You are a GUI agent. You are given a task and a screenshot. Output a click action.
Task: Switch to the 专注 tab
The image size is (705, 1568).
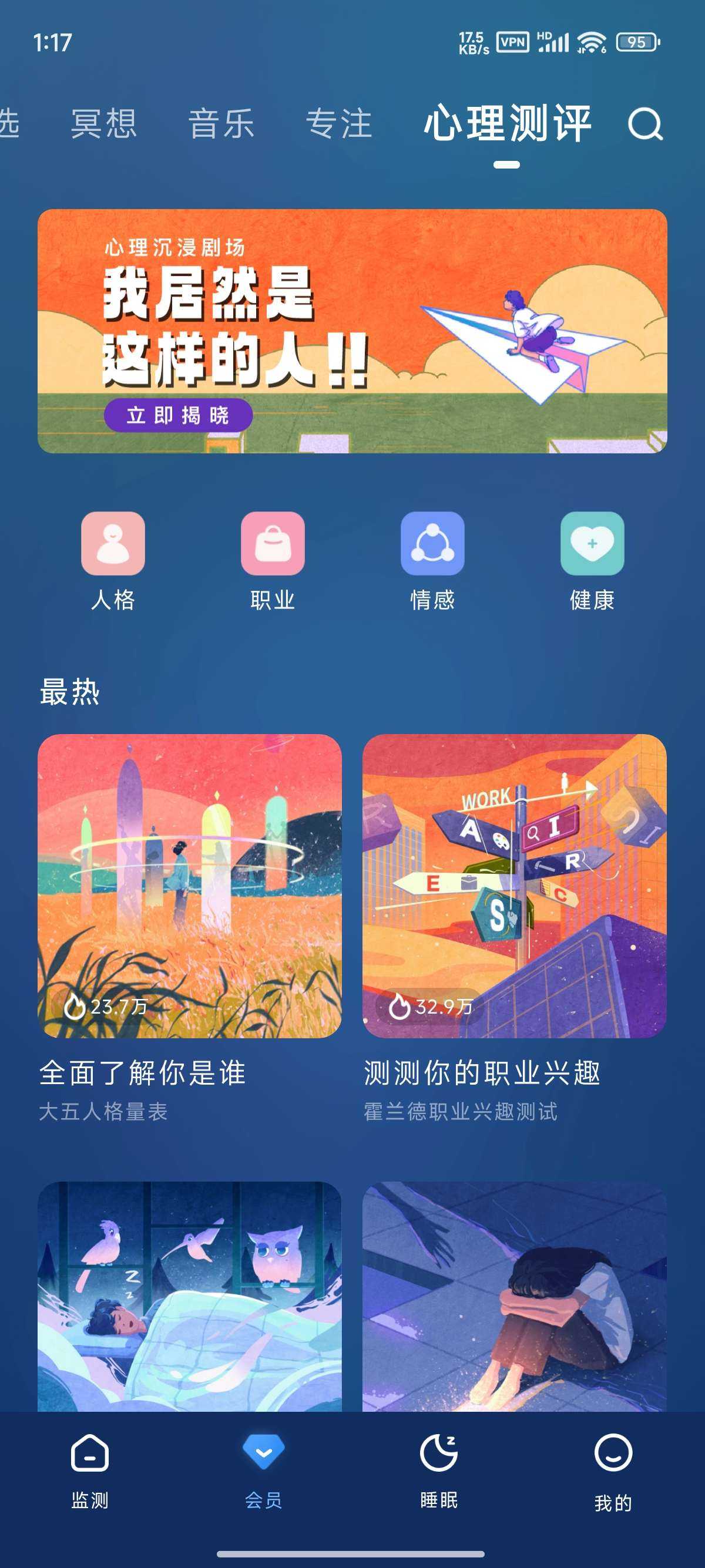338,123
